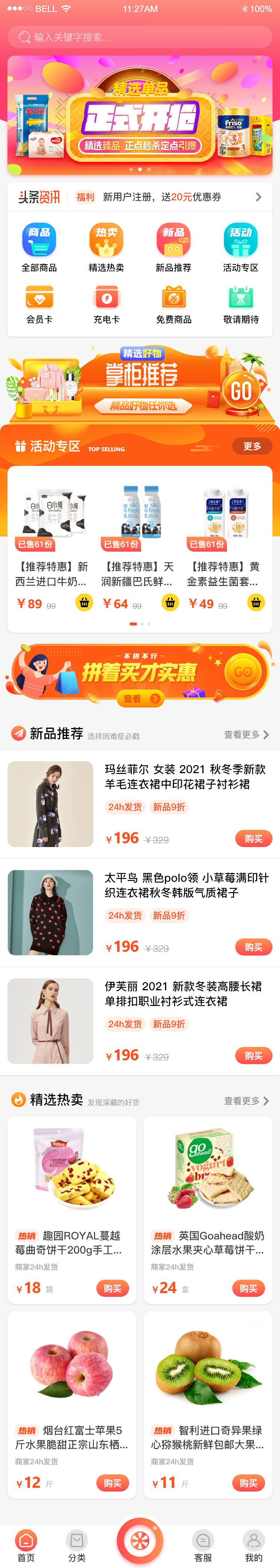Tap the keyword search field

coord(140,37)
